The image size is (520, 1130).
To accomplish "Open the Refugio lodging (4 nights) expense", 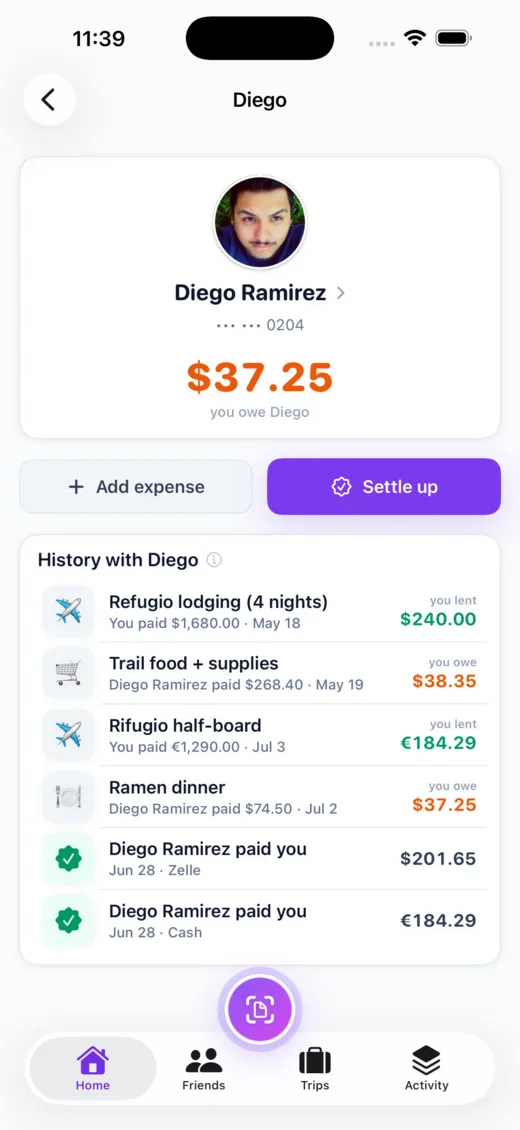I will pyautogui.click(x=260, y=611).
